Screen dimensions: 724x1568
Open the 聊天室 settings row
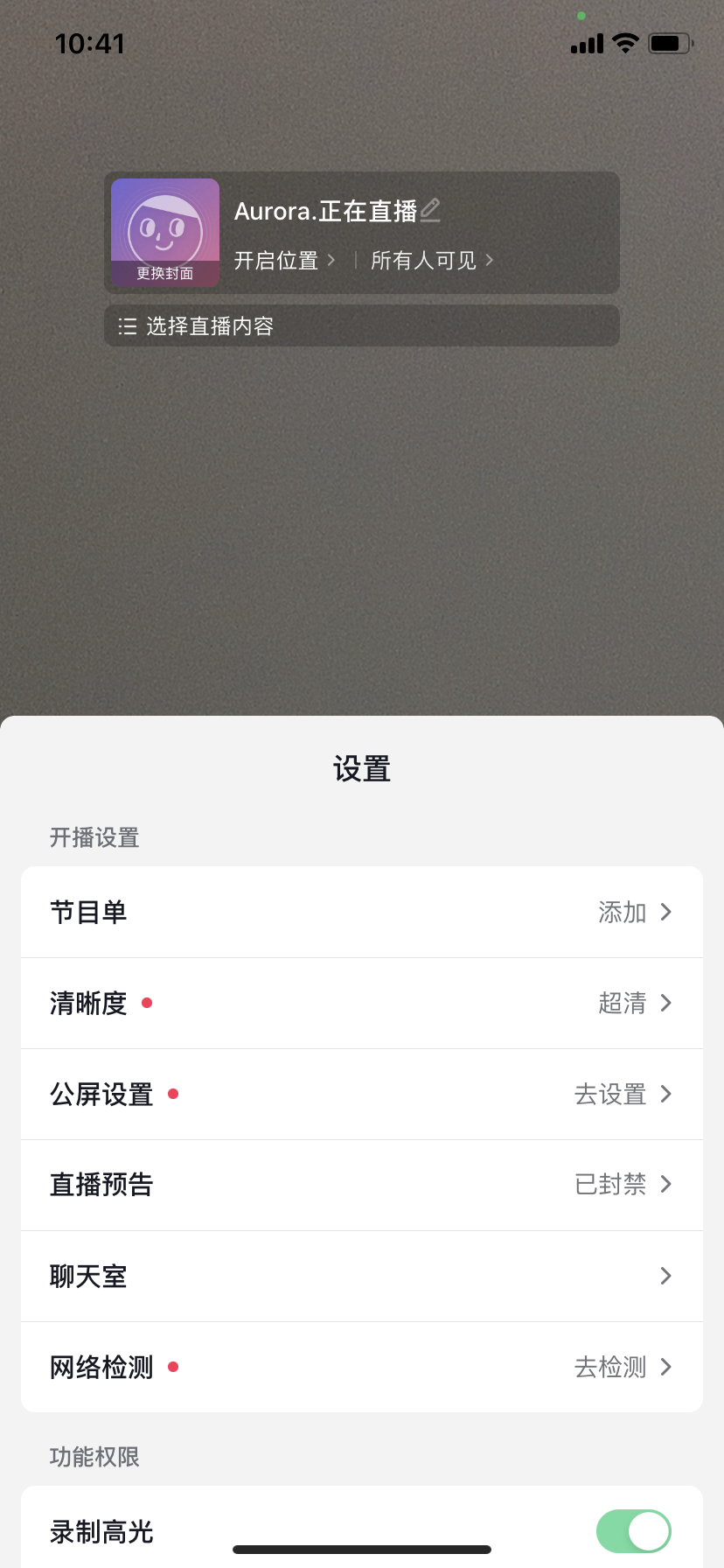pyautogui.click(x=362, y=1276)
